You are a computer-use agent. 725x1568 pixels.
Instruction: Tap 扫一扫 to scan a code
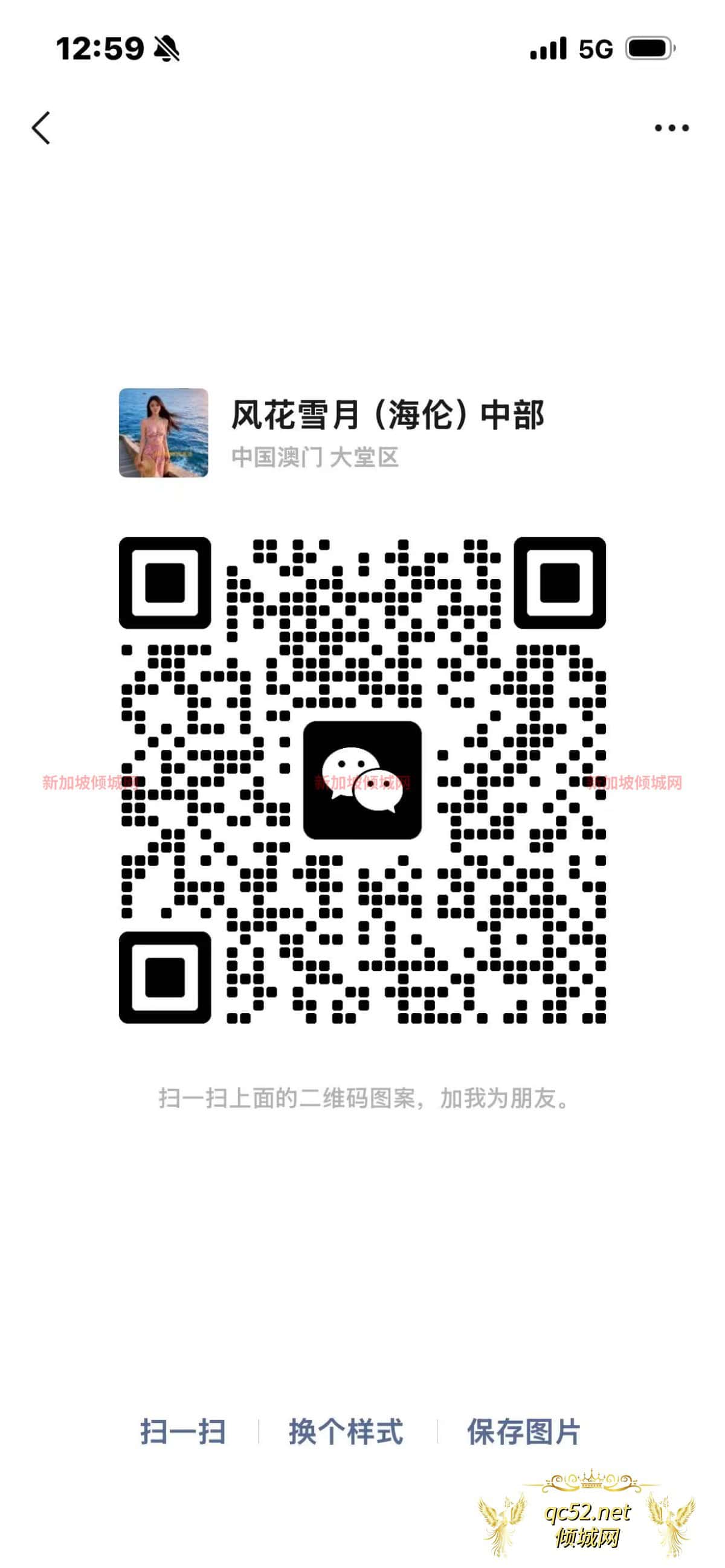[x=183, y=1432]
